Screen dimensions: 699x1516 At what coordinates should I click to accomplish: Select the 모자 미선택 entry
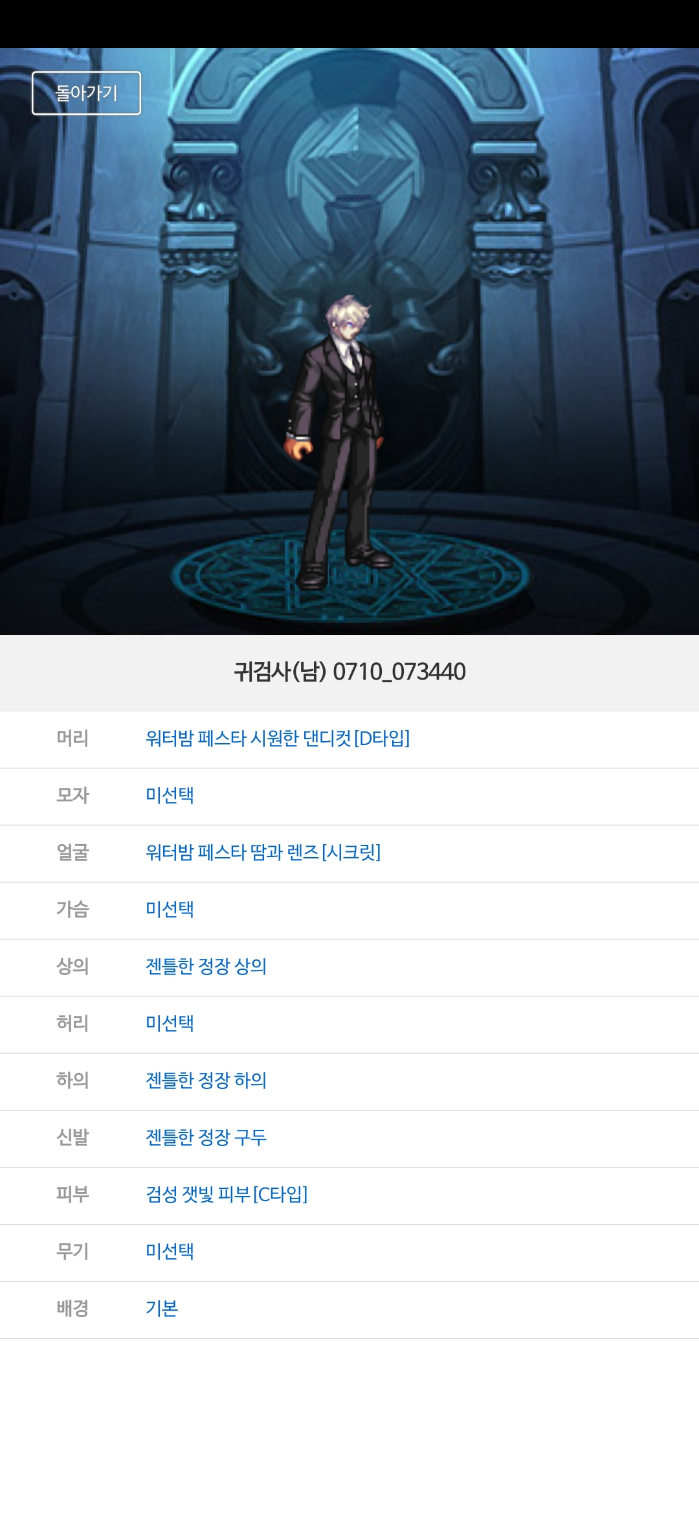click(170, 796)
